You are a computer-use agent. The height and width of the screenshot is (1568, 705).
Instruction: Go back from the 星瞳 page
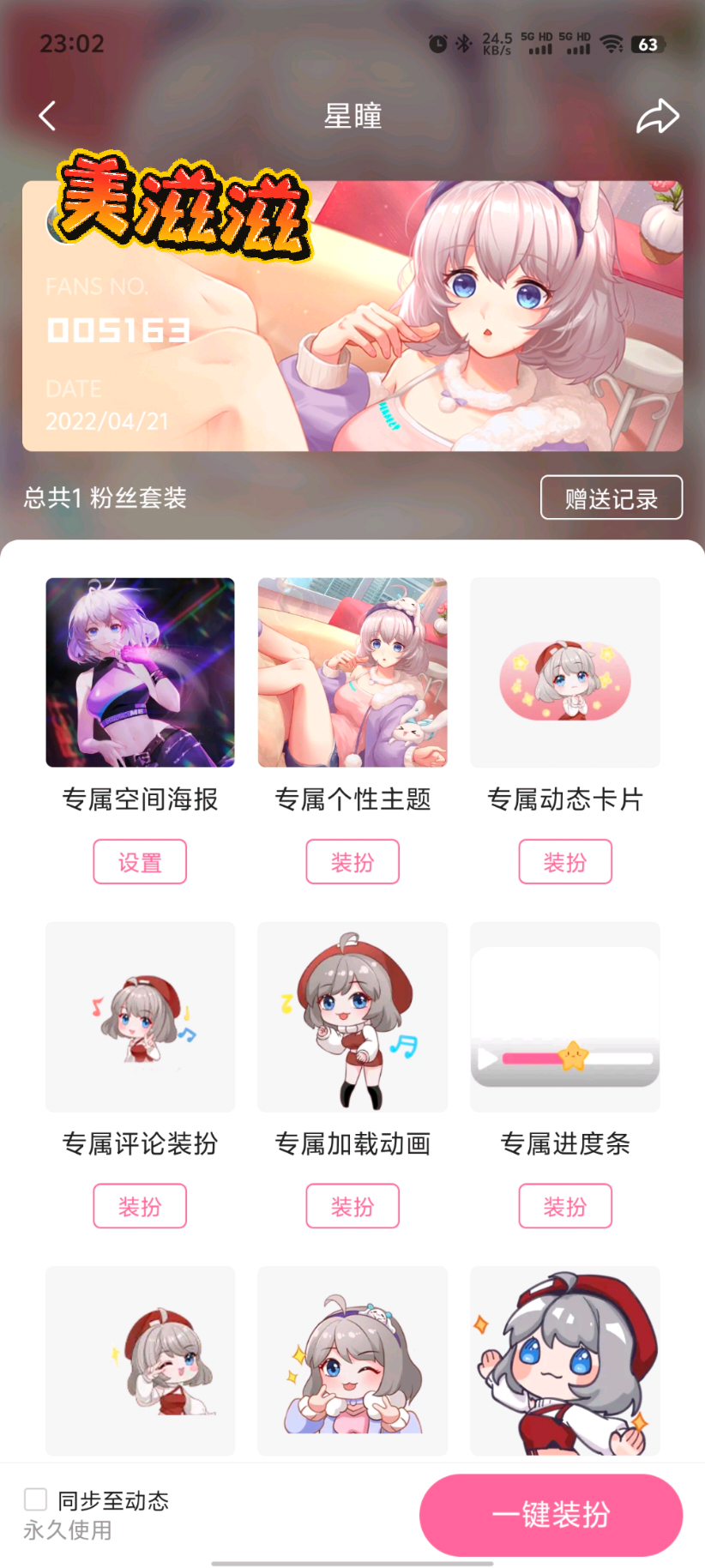[48, 116]
